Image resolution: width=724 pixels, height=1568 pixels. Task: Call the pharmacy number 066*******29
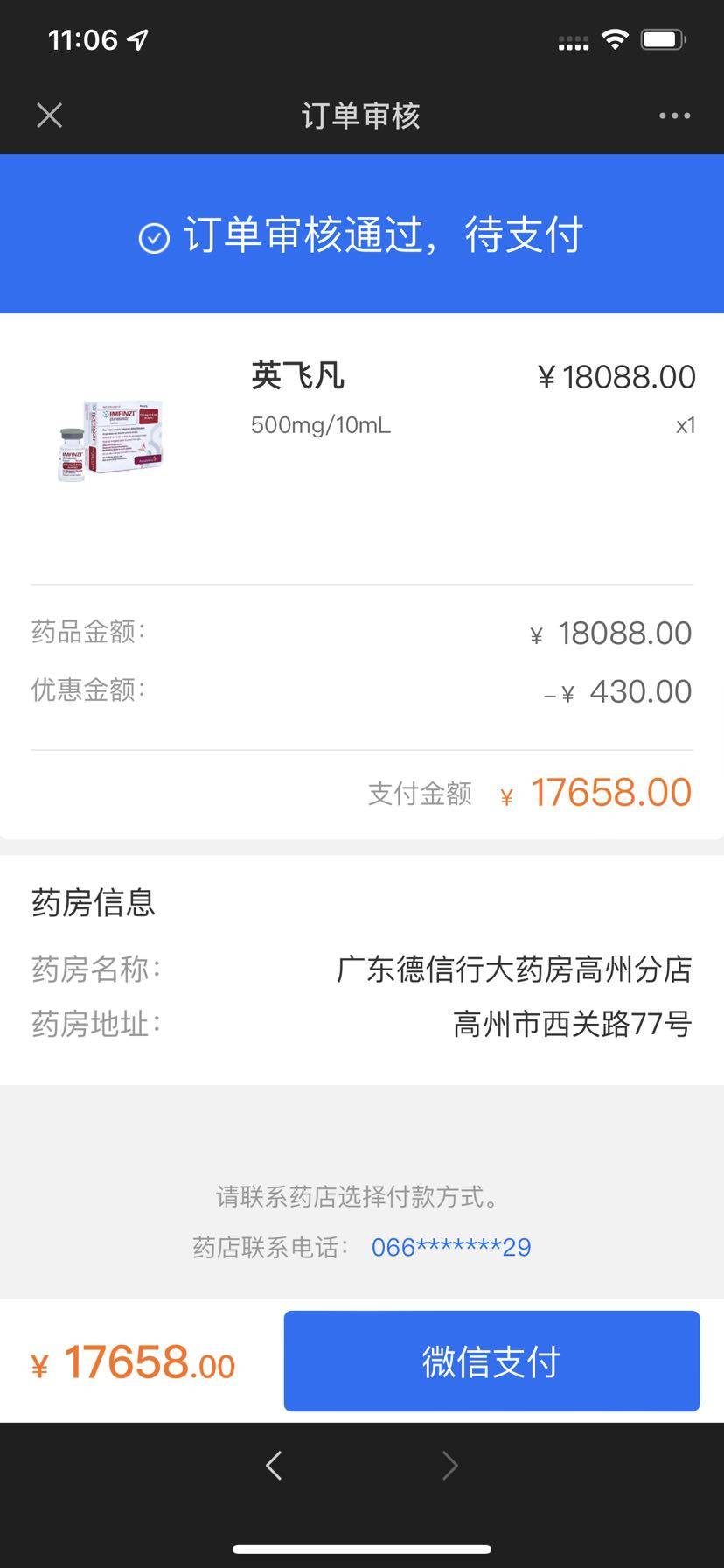[451, 1247]
